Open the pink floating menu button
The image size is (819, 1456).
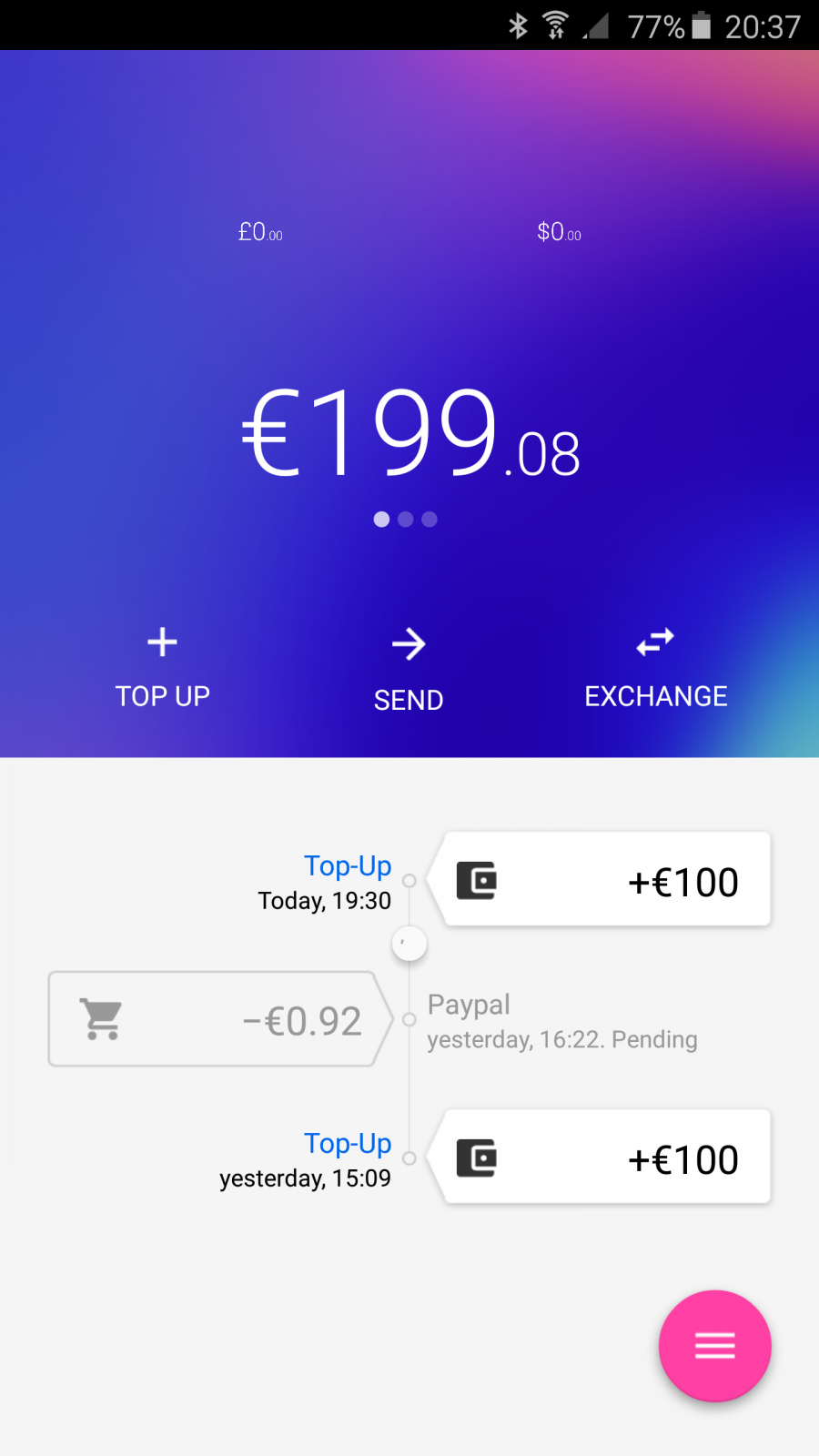(x=715, y=1346)
